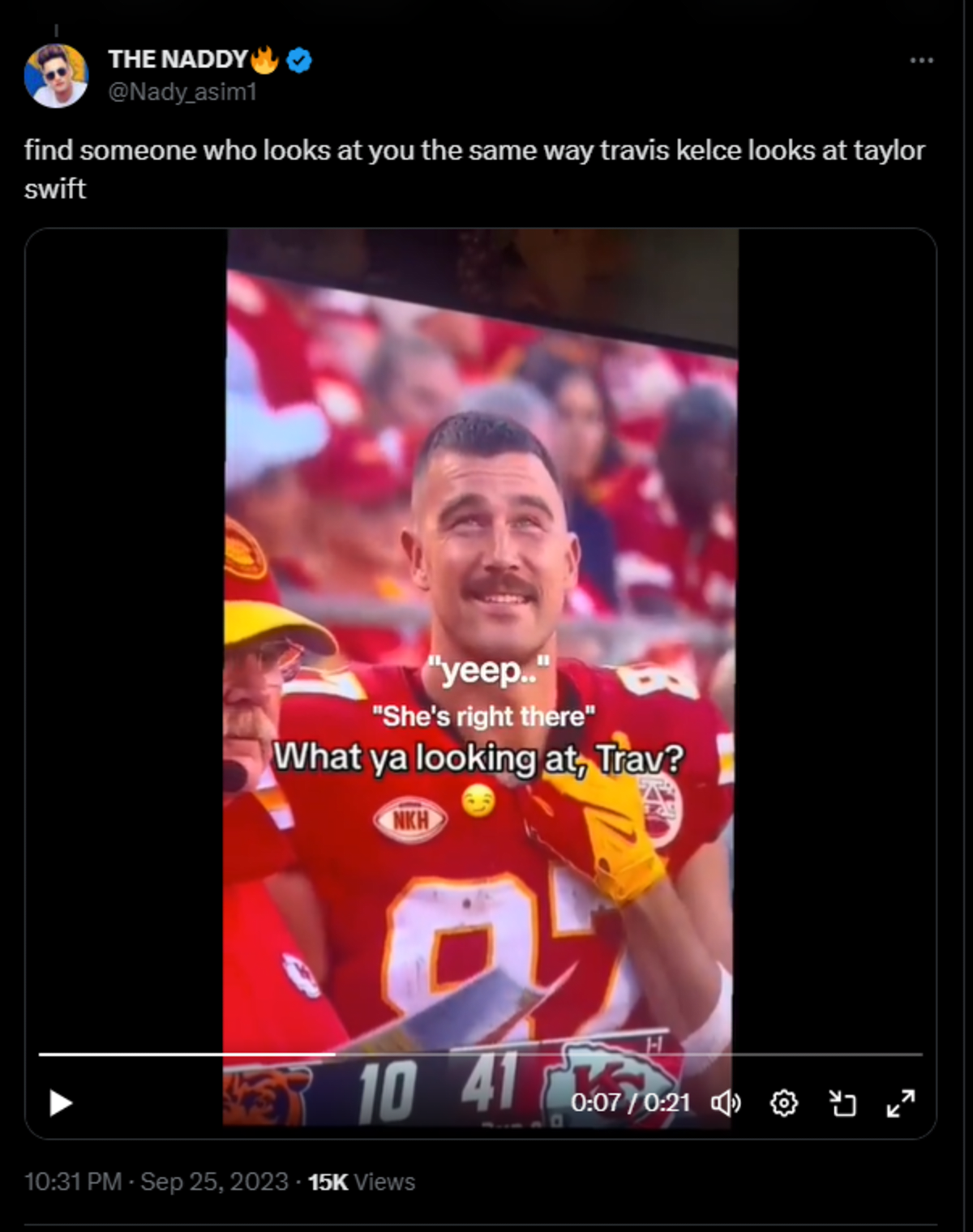Play the video in the tweet
The height and width of the screenshot is (1232, 973).
pyautogui.click(x=61, y=1103)
